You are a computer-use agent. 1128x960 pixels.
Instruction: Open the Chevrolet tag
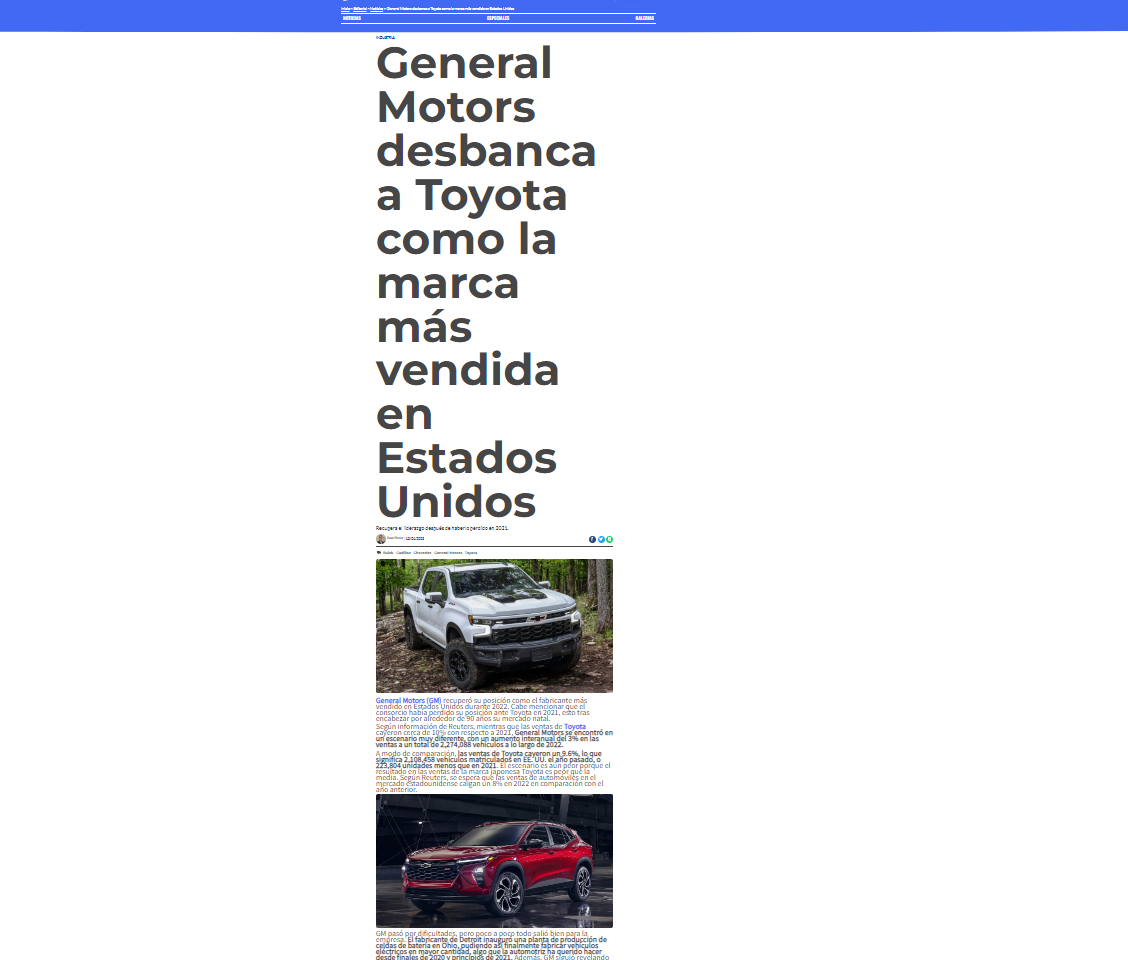pos(422,553)
